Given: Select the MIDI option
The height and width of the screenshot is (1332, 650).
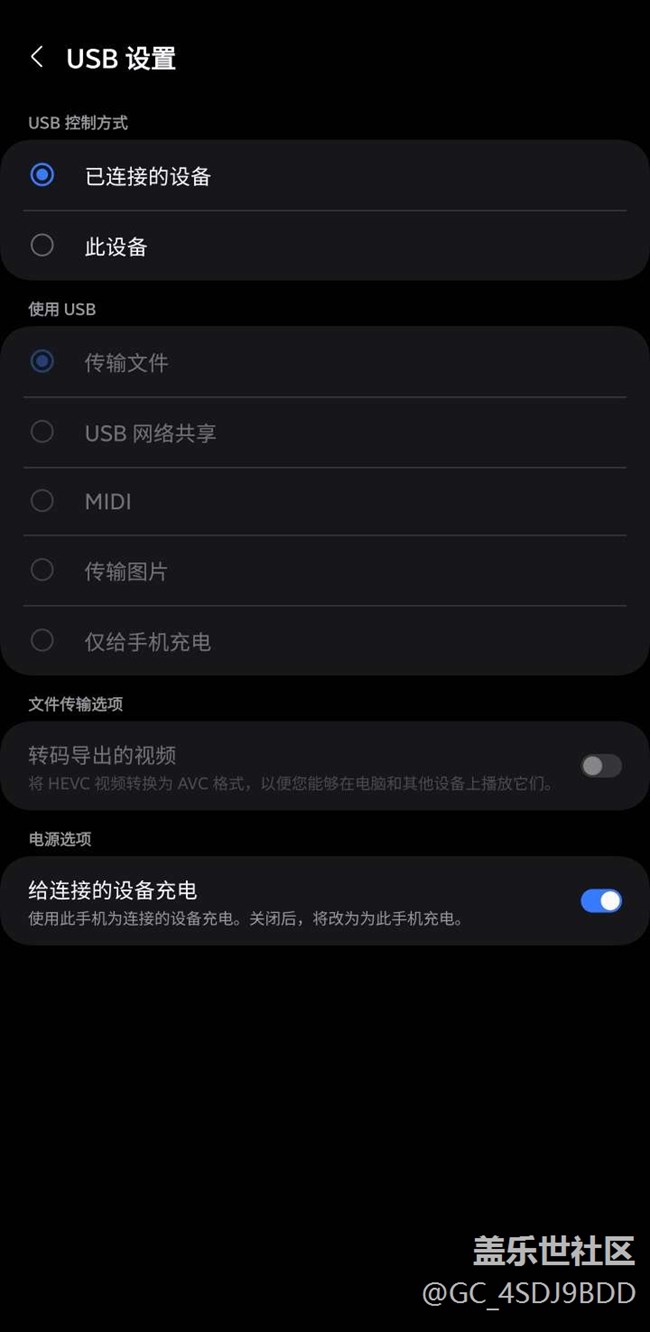Looking at the screenshot, I should tap(42, 501).
